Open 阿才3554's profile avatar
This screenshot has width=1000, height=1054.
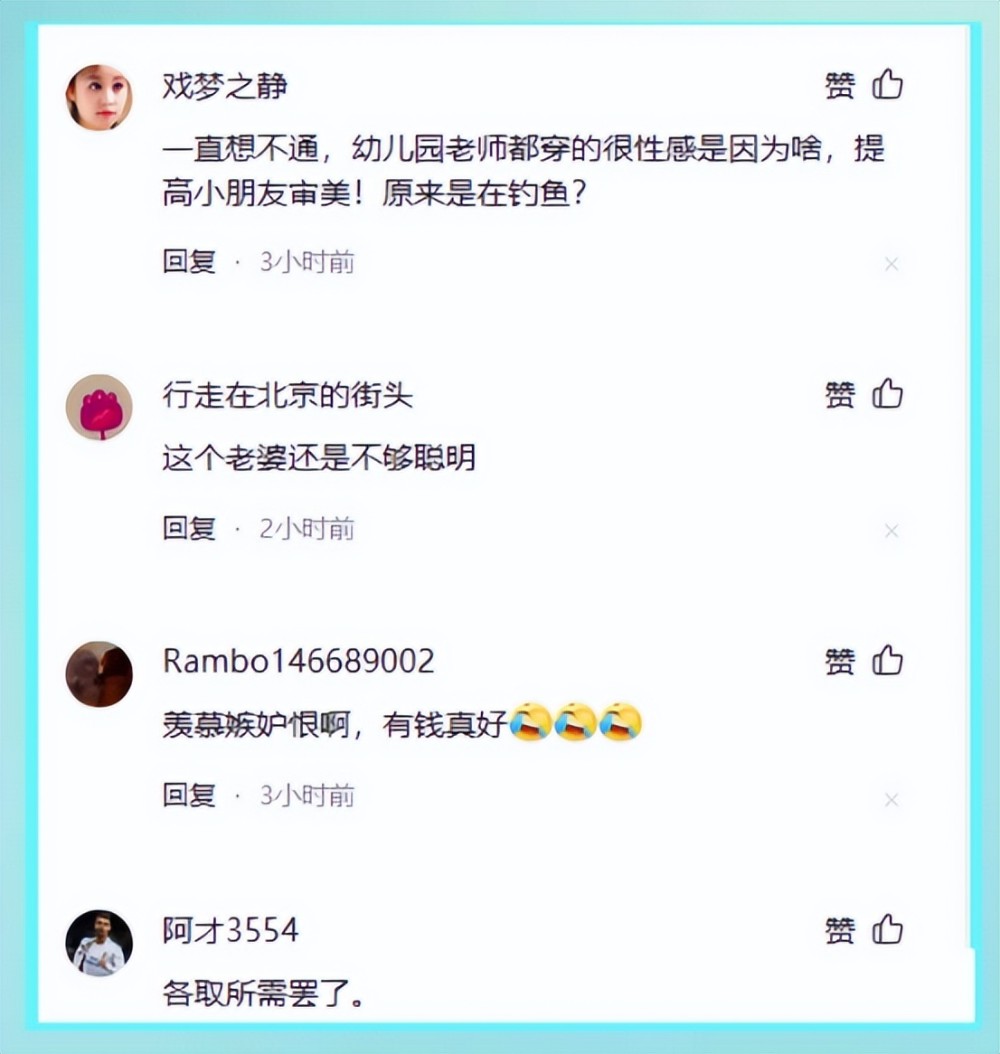click(x=99, y=943)
